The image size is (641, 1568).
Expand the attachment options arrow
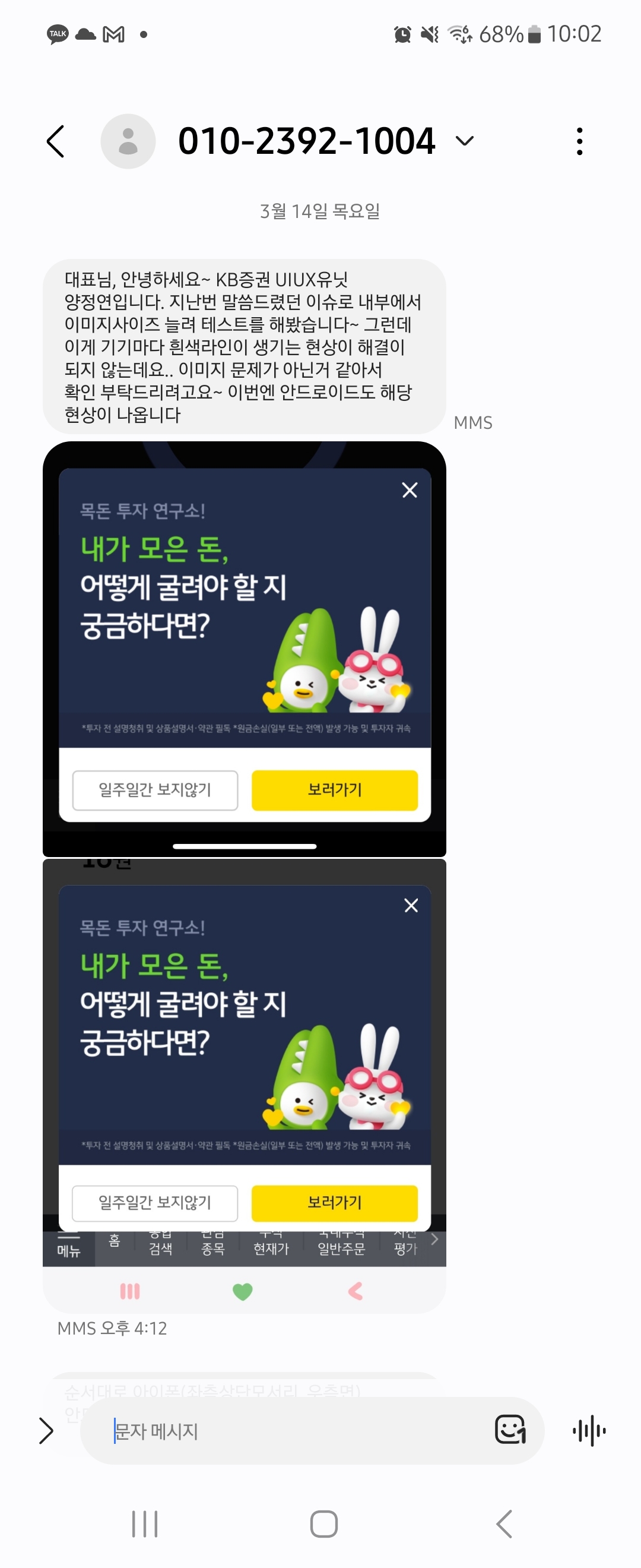46,1430
